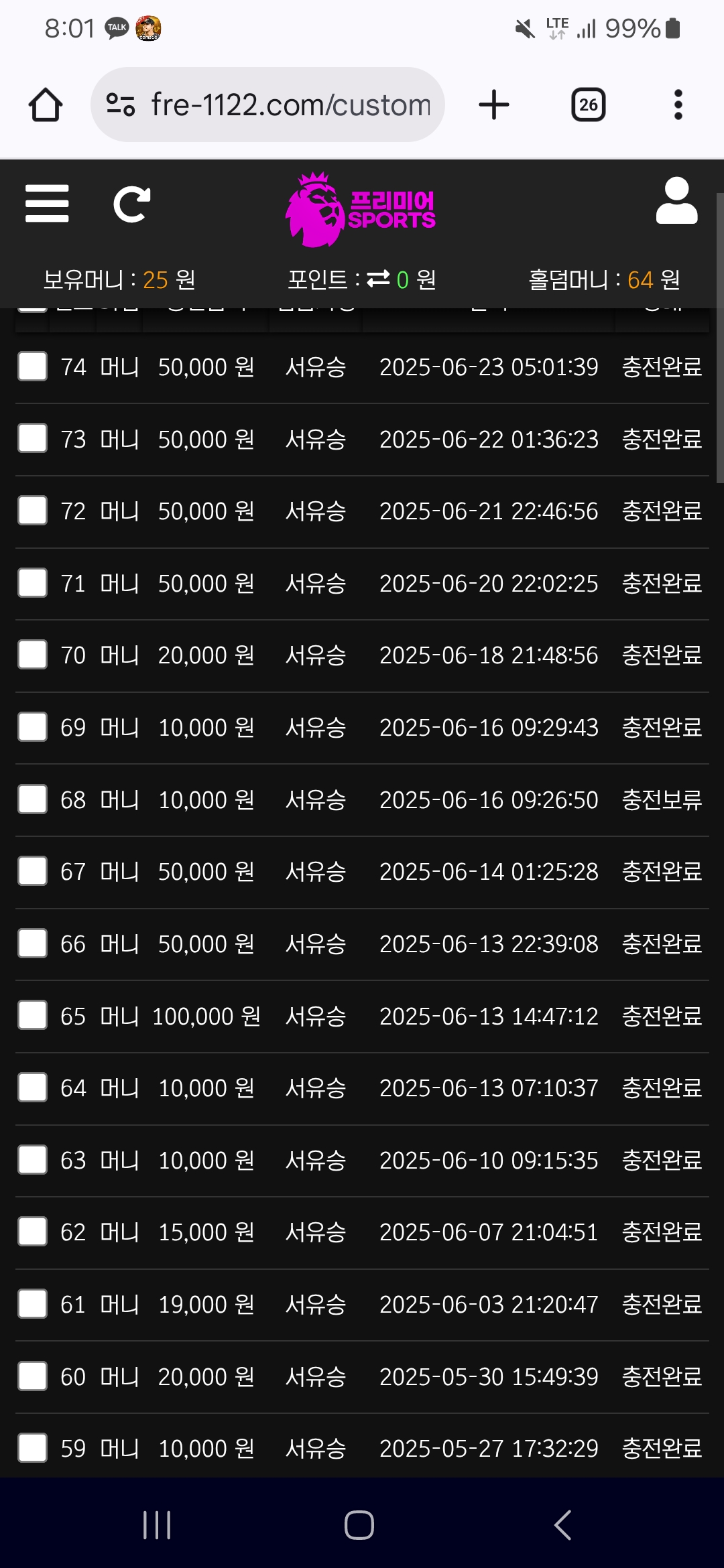Check the box on row 59

tap(32, 1448)
